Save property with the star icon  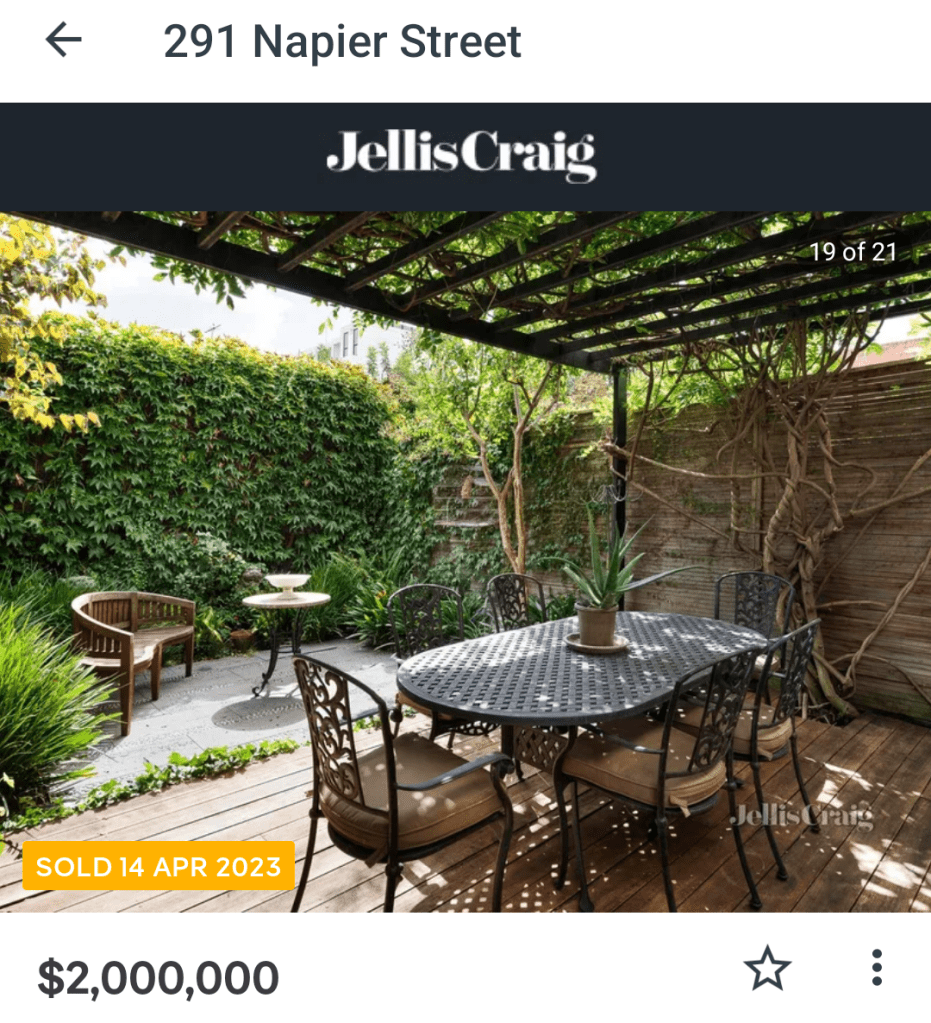pos(767,968)
